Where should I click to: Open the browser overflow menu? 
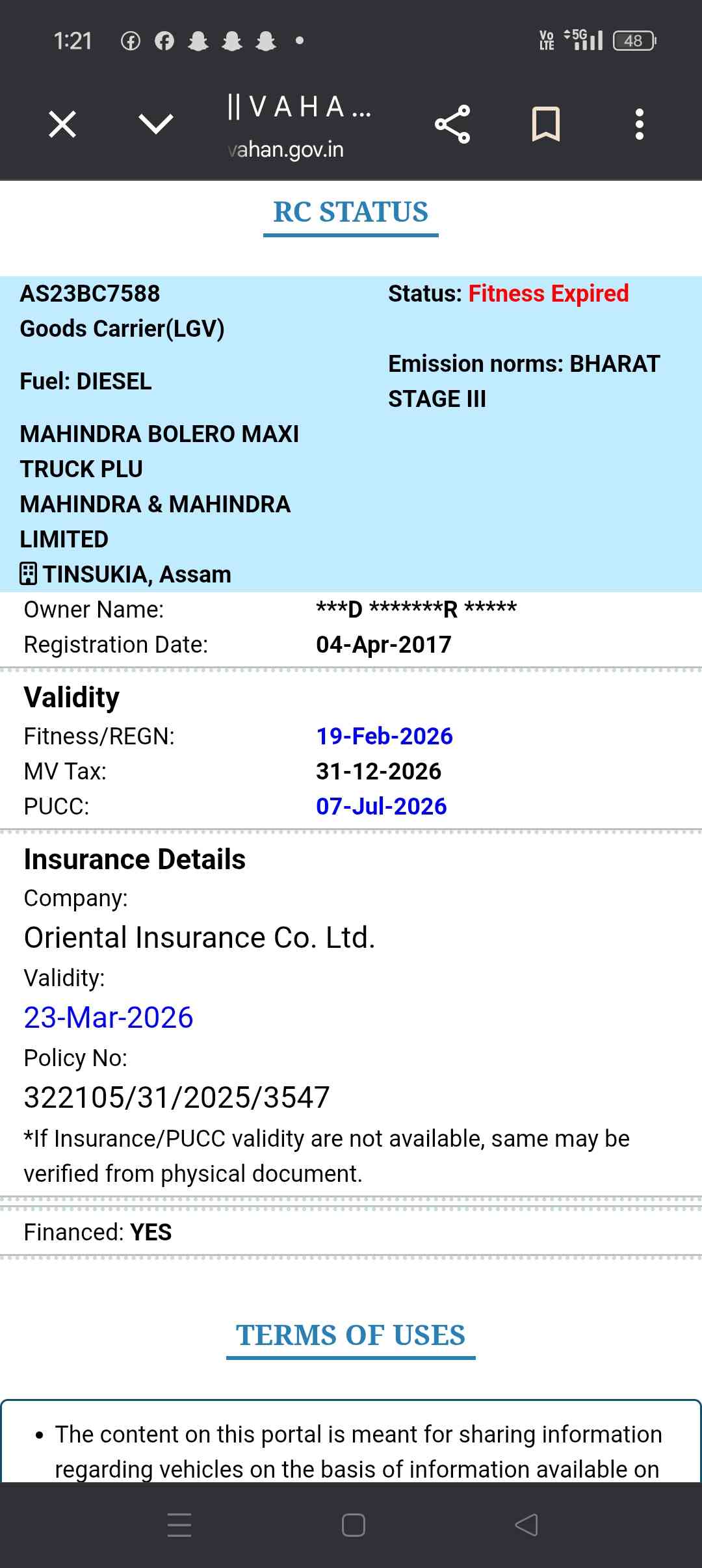click(x=640, y=124)
